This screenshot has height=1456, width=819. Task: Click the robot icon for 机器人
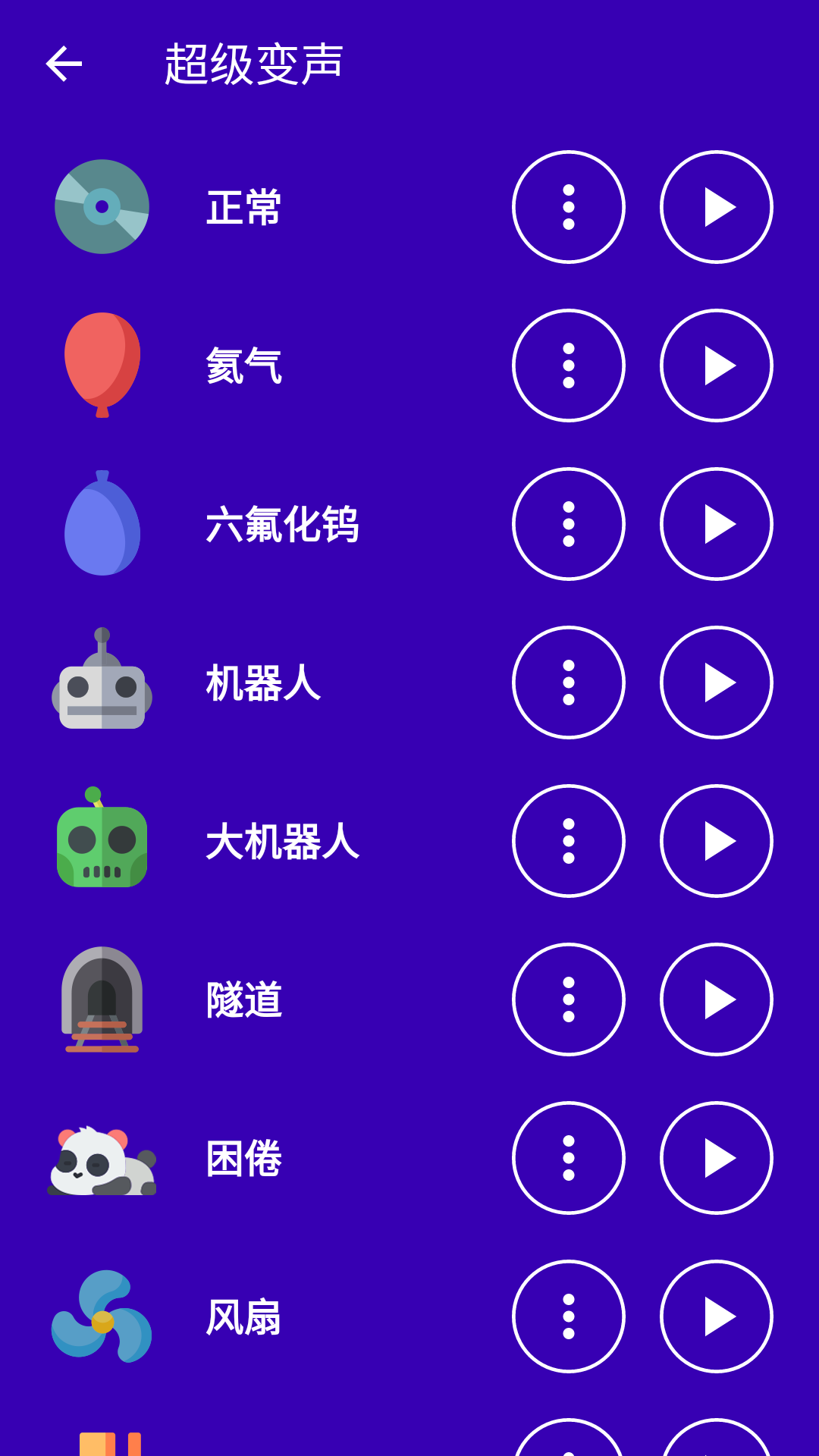pos(101,683)
